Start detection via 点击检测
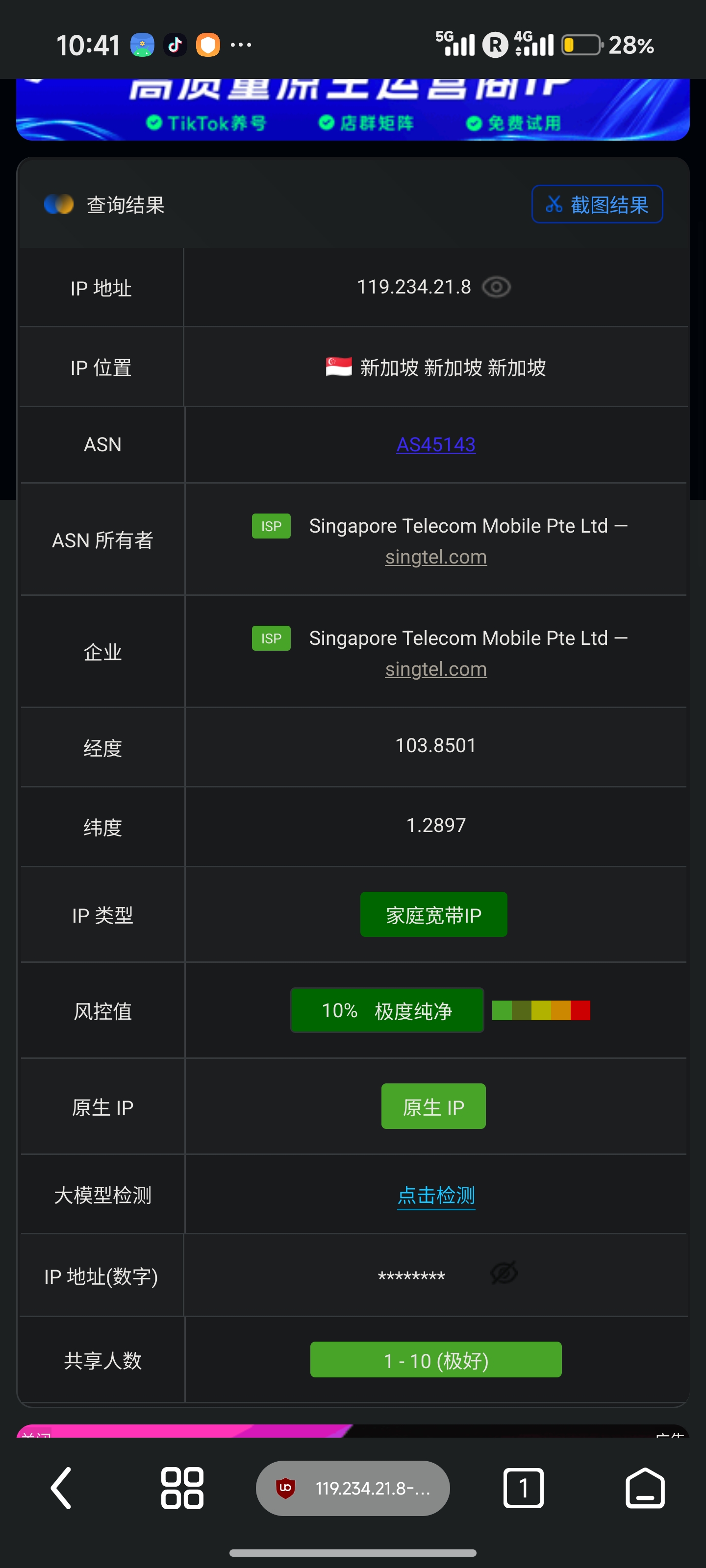This screenshot has height=1568, width=706. point(435,1195)
